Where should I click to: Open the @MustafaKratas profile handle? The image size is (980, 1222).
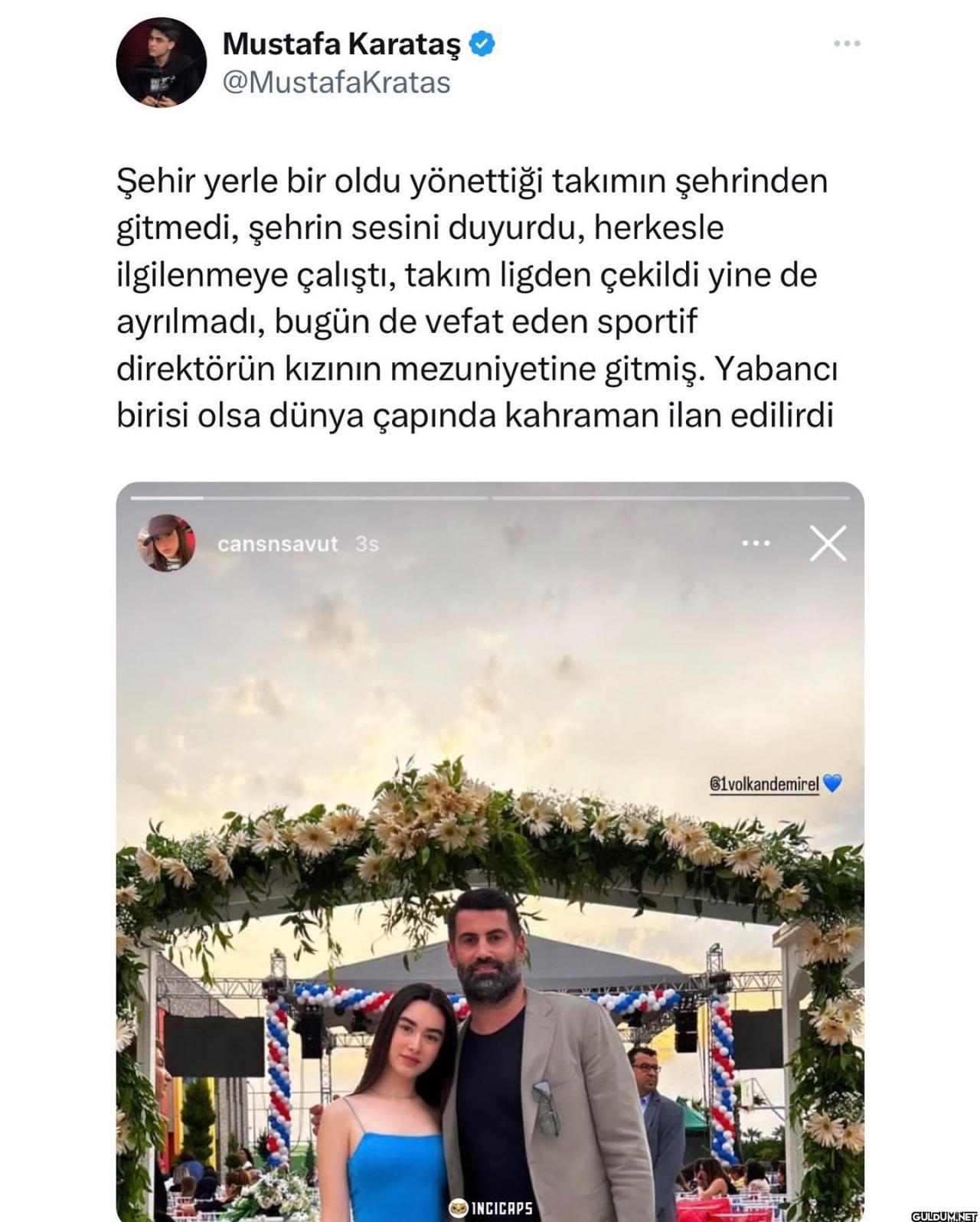tap(336, 83)
